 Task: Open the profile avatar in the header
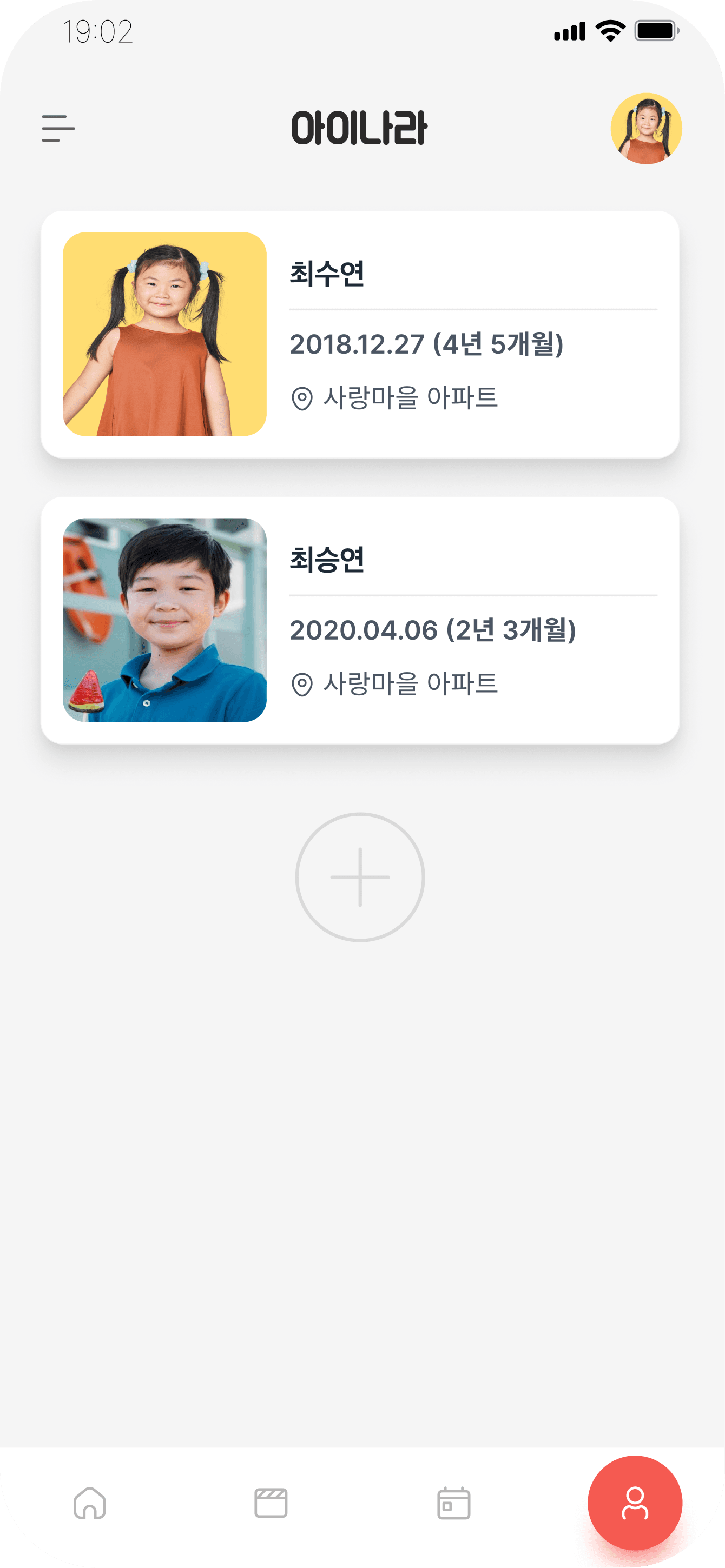pyautogui.click(x=646, y=129)
